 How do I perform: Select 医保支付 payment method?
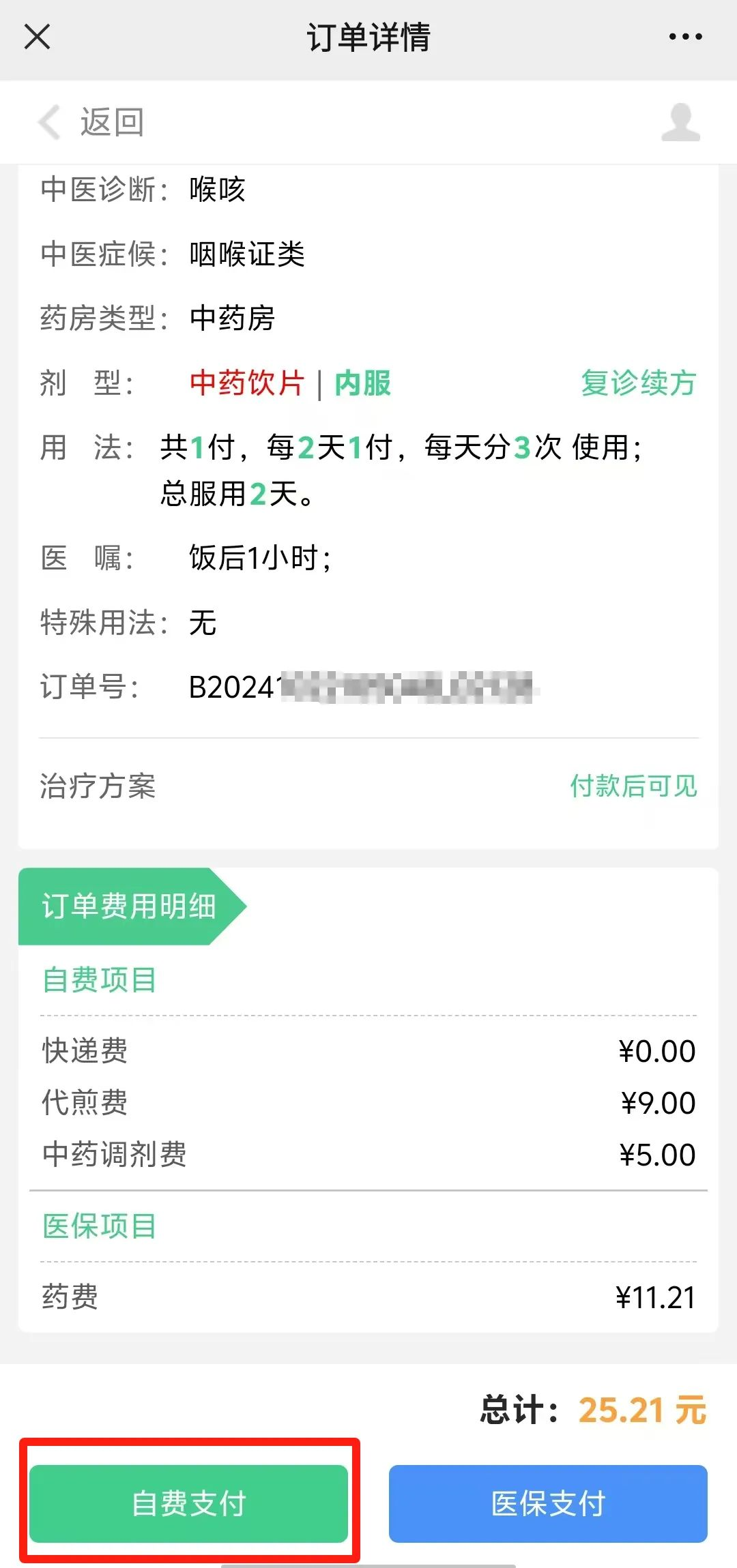click(x=547, y=1503)
